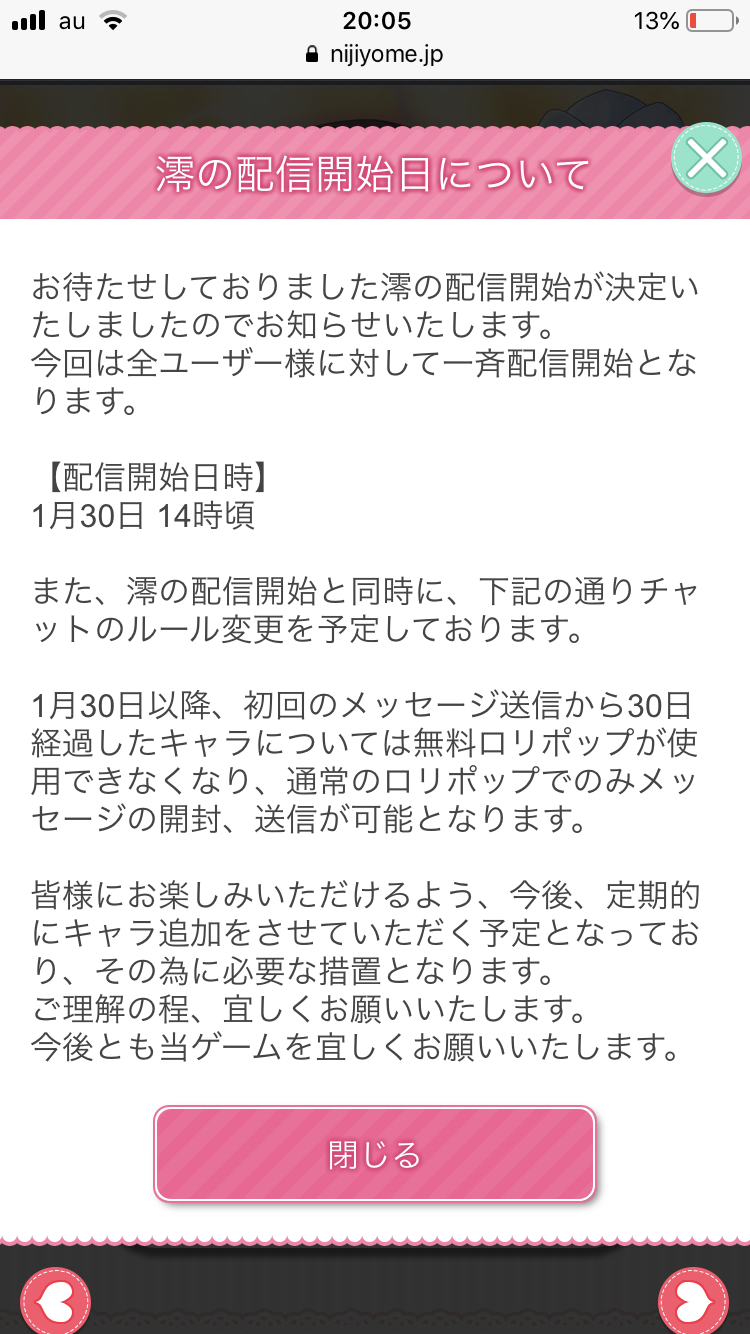
Task: Tap the pink 閉じる button
Action: click(375, 1154)
